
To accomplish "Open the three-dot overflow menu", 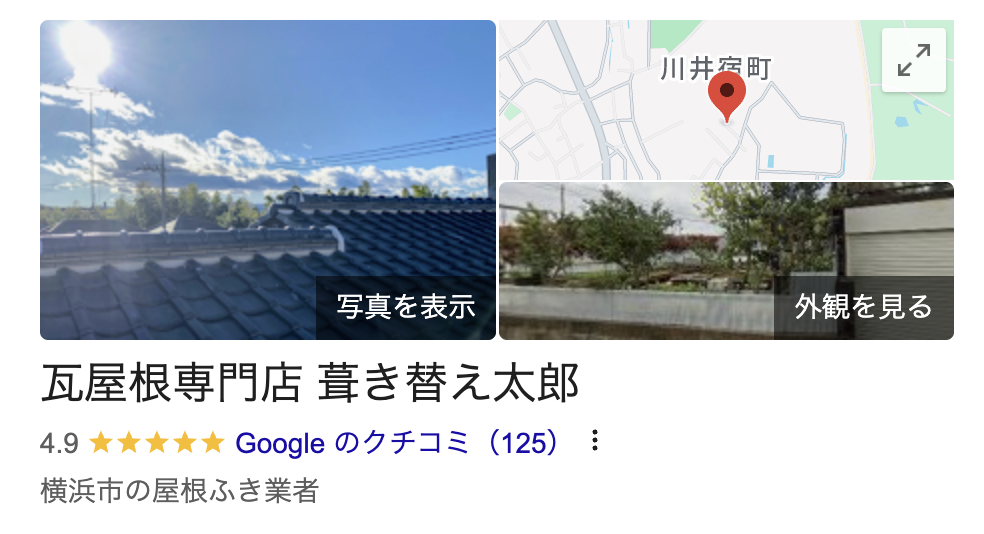I will pyautogui.click(x=595, y=441).
